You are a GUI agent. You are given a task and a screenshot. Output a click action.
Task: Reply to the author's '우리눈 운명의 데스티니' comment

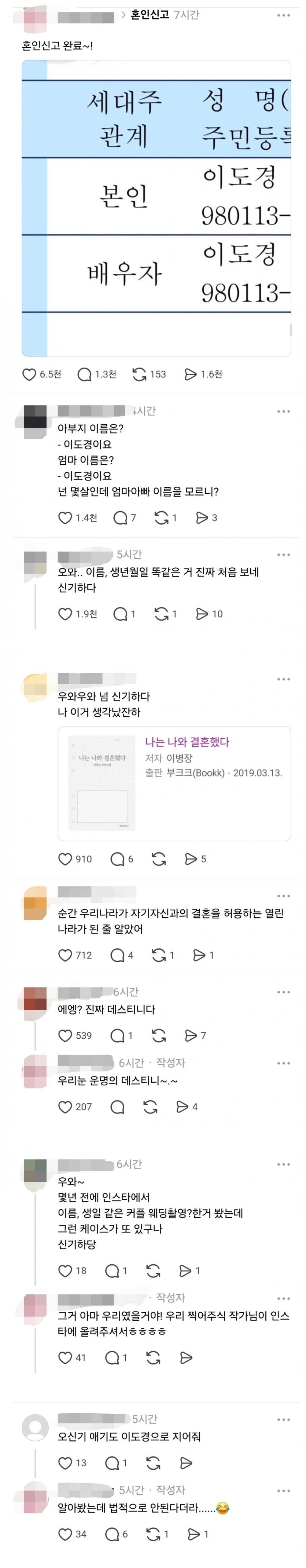coord(117,1107)
